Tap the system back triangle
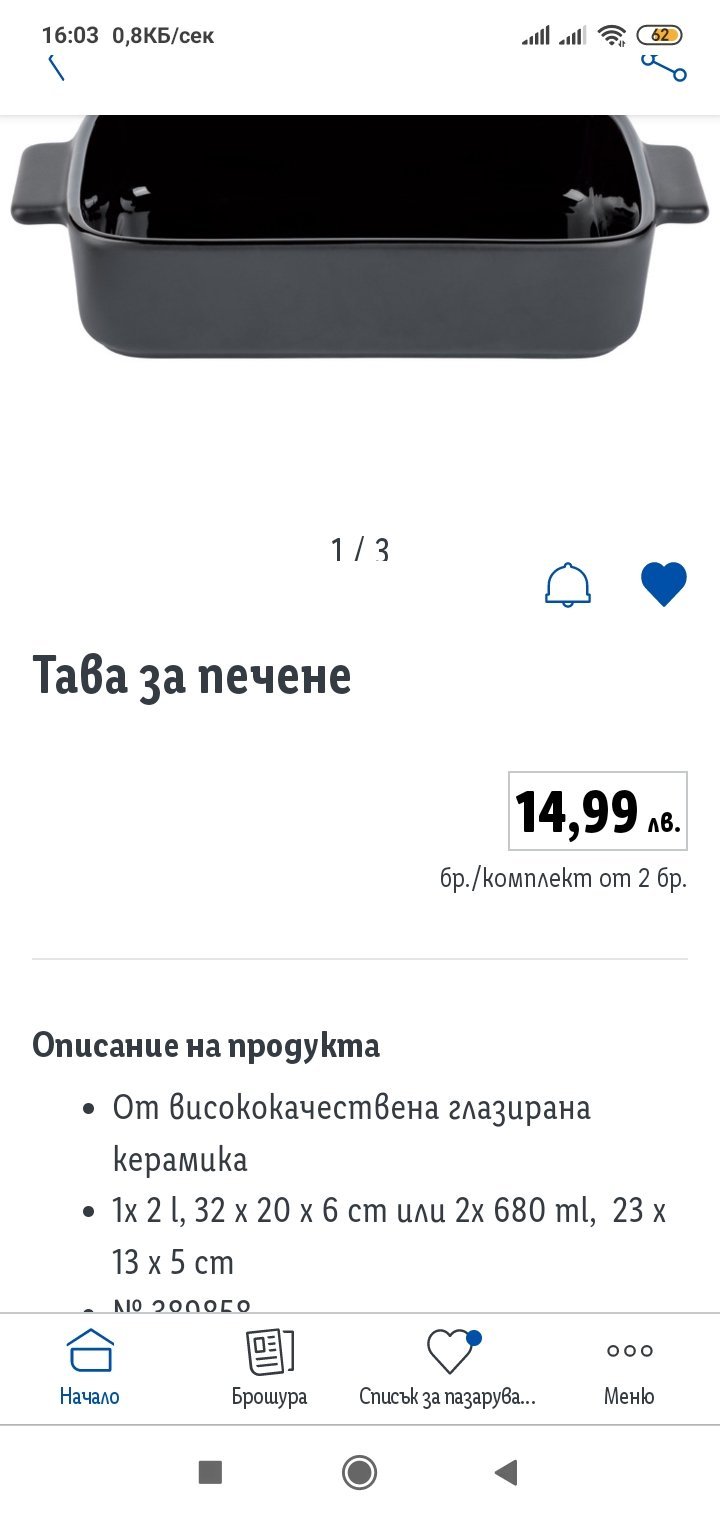 (507, 1472)
